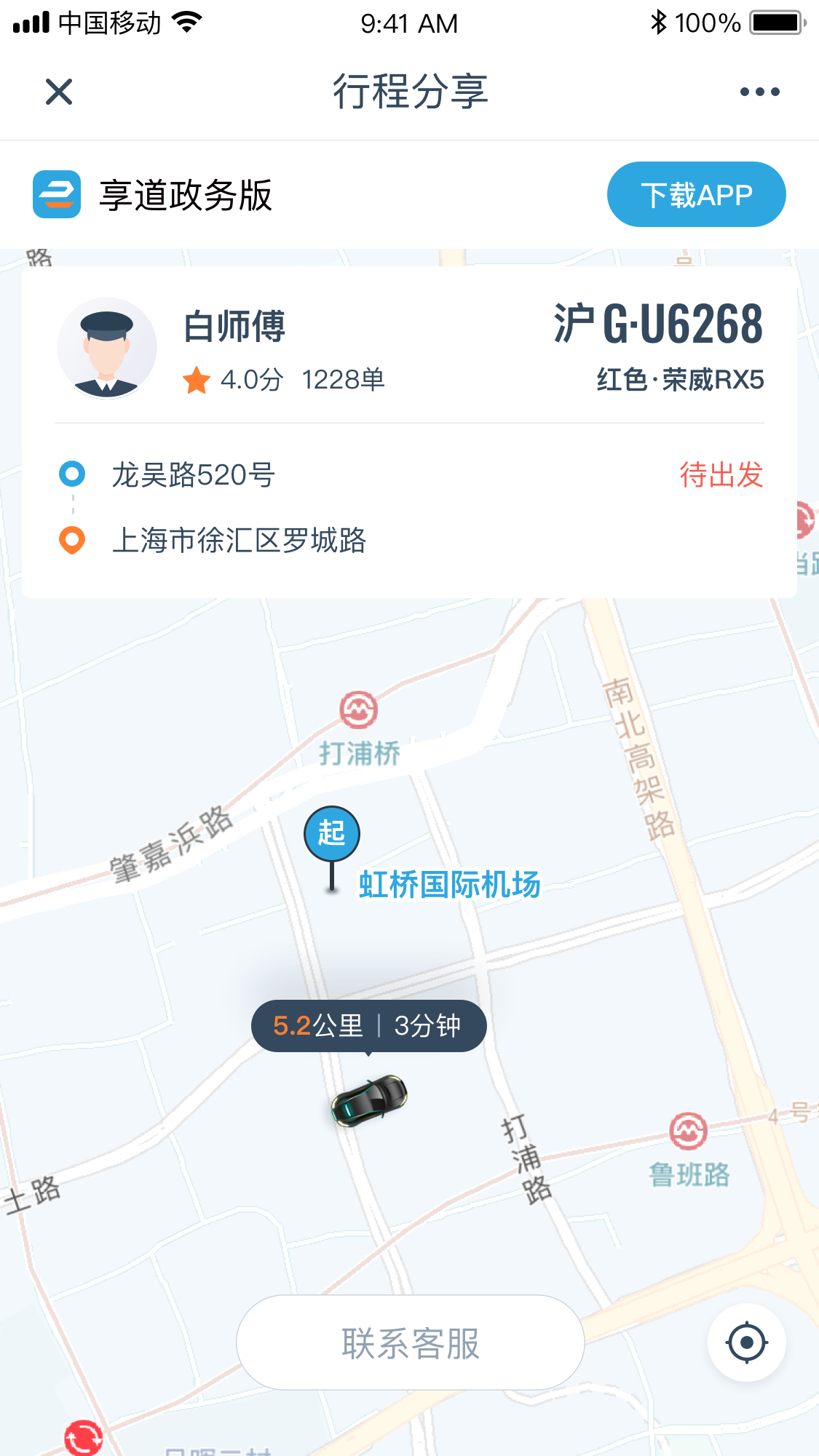Tap the orange destination marker beside 罗城路
Image resolution: width=819 pixels, height=1456 pixels.
pyautogui.click(x=72, y=541)
